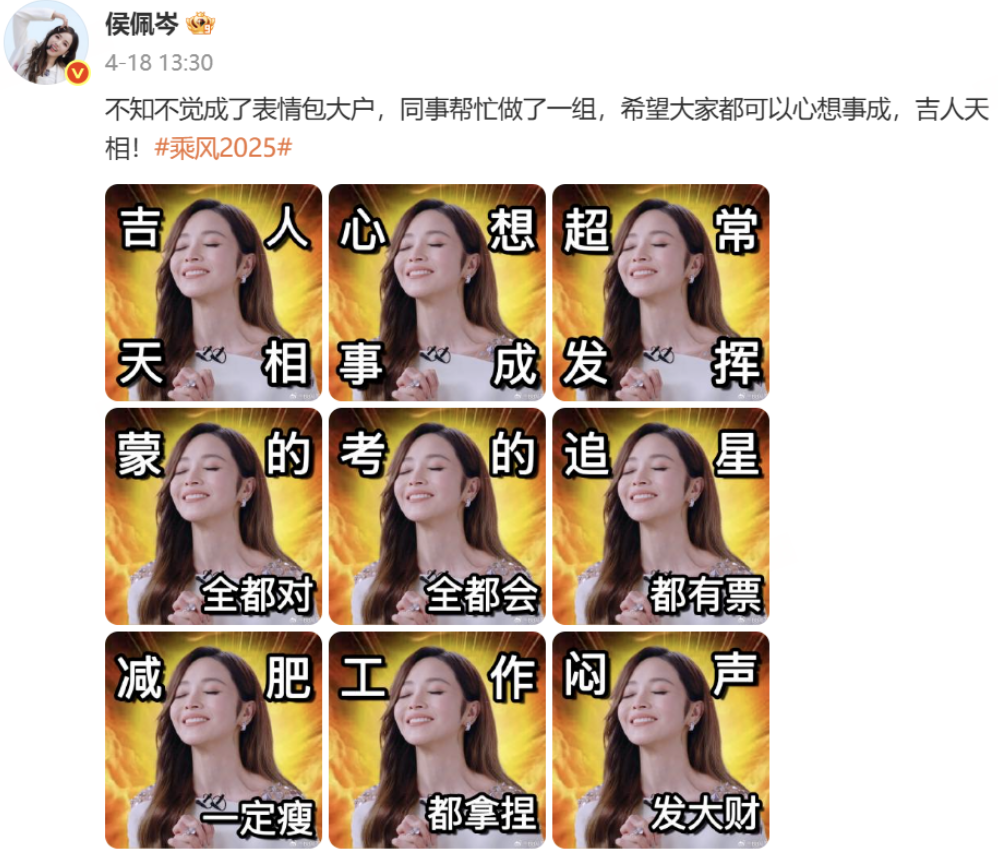Open 侯佩岑's profile avatar
This screenshot has width=998, height=852.
46,42
